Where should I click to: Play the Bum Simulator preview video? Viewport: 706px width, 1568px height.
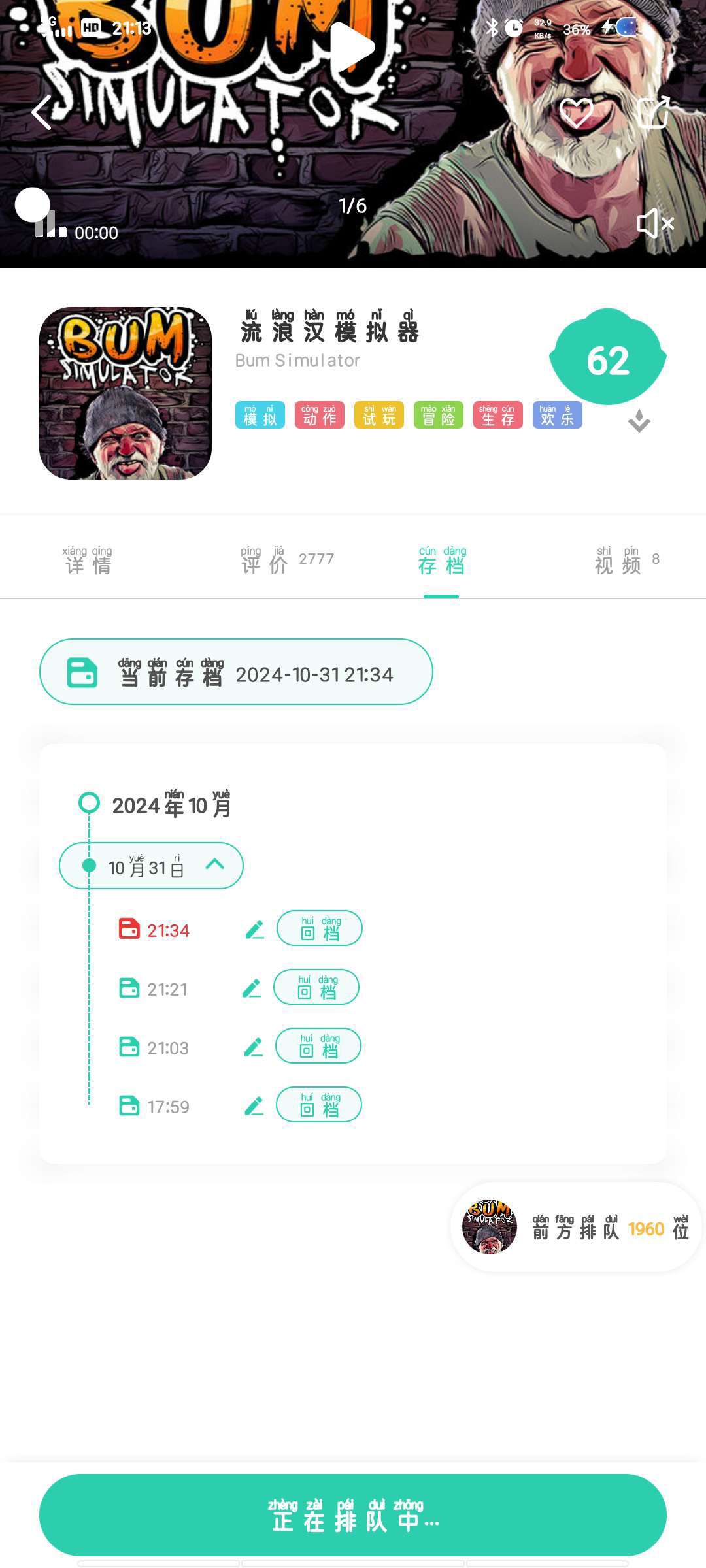click(352, 47)
